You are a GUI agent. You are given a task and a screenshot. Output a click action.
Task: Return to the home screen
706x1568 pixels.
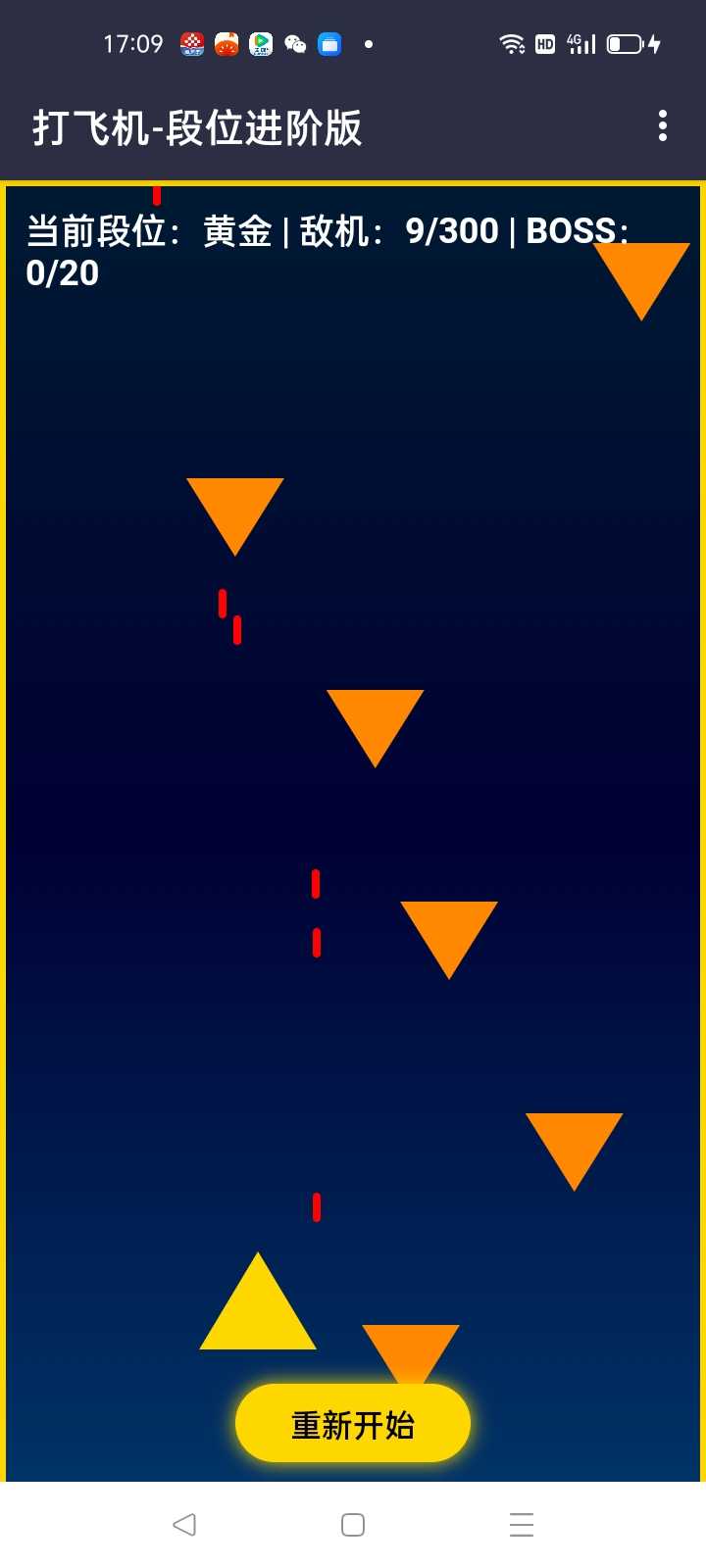(x=353, y=1525)
